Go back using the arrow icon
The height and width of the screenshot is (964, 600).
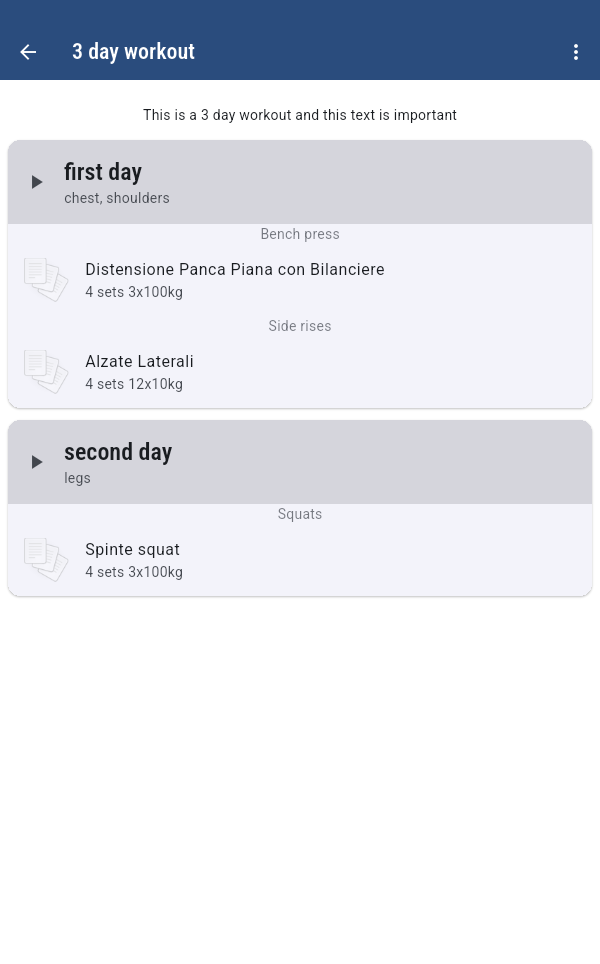(28, 52)
